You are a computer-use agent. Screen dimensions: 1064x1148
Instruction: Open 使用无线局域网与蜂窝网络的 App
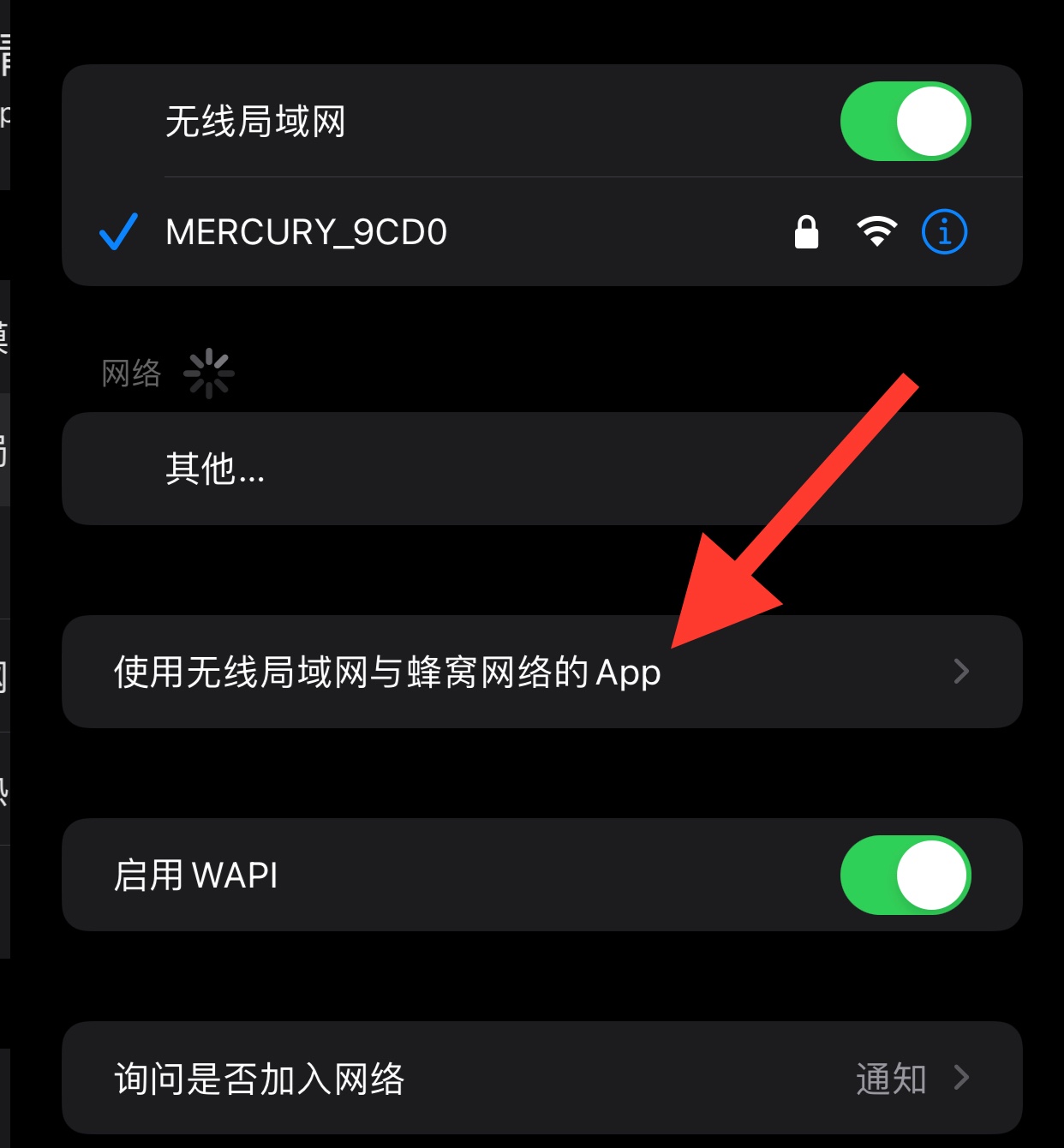click(x=541, y=673)
